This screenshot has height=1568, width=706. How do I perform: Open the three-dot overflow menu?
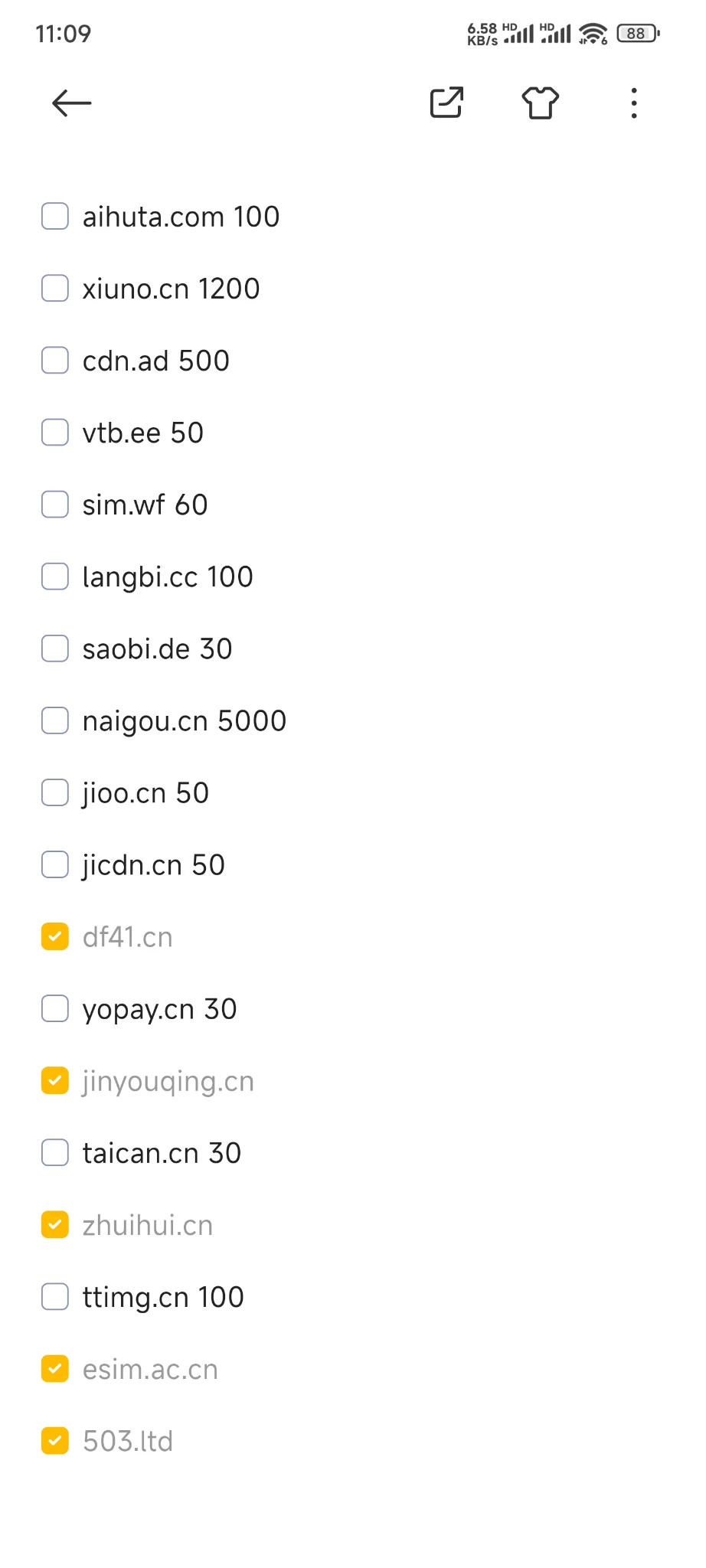[634, 103]
